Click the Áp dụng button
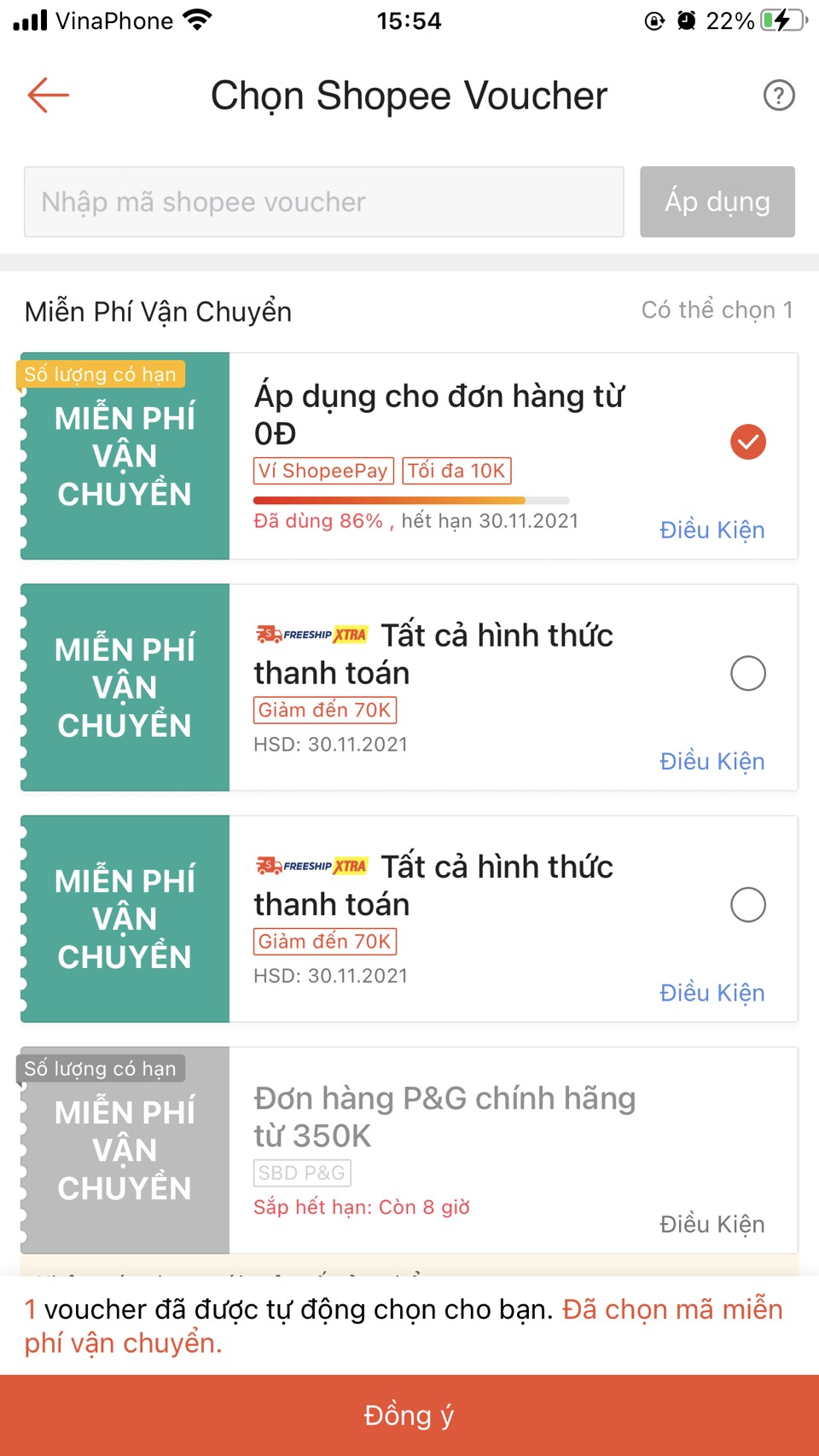 [x=717, y=202]
